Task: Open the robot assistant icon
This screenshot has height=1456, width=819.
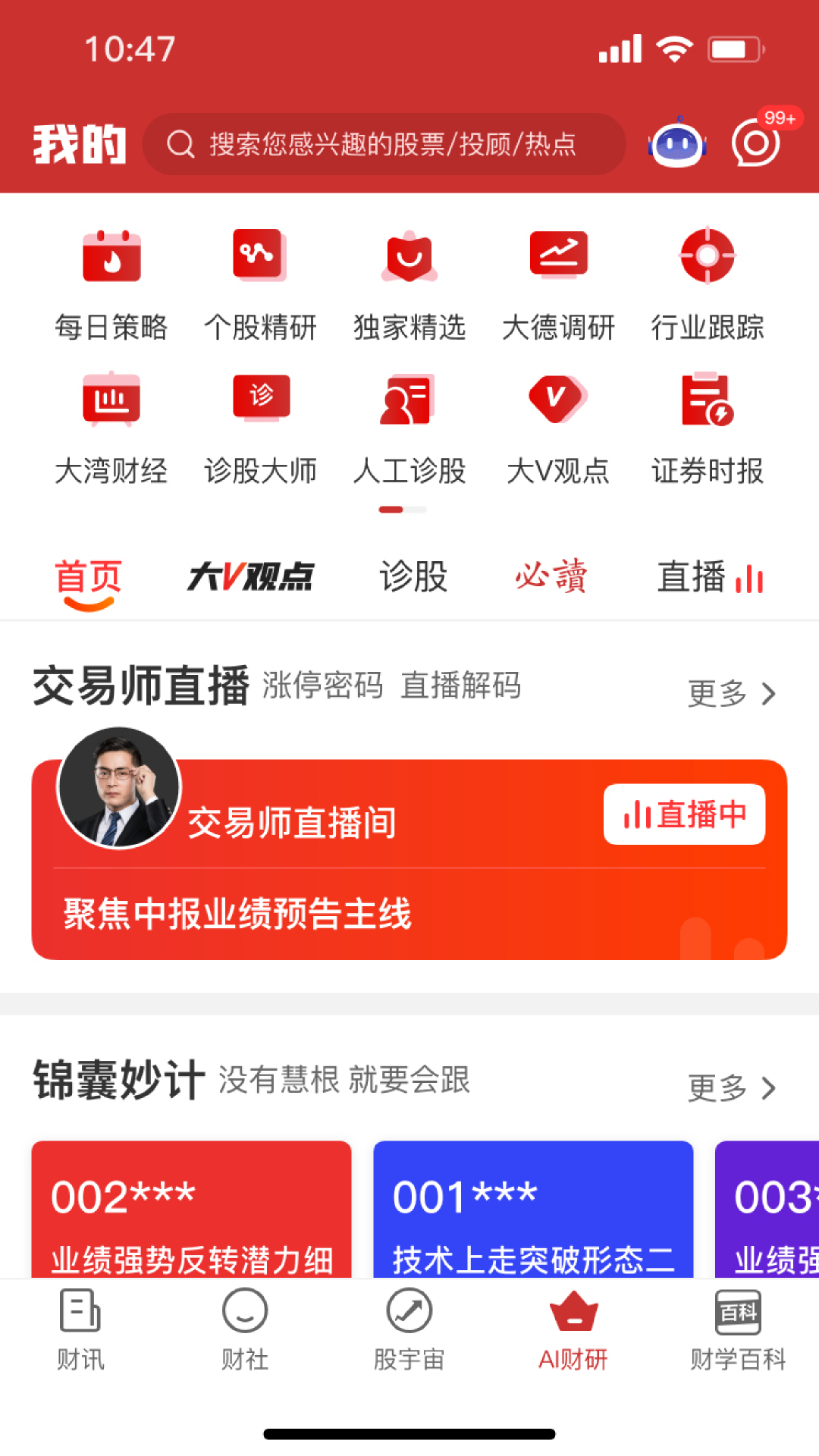Action: pyautogui.click(x=677, y=144)
